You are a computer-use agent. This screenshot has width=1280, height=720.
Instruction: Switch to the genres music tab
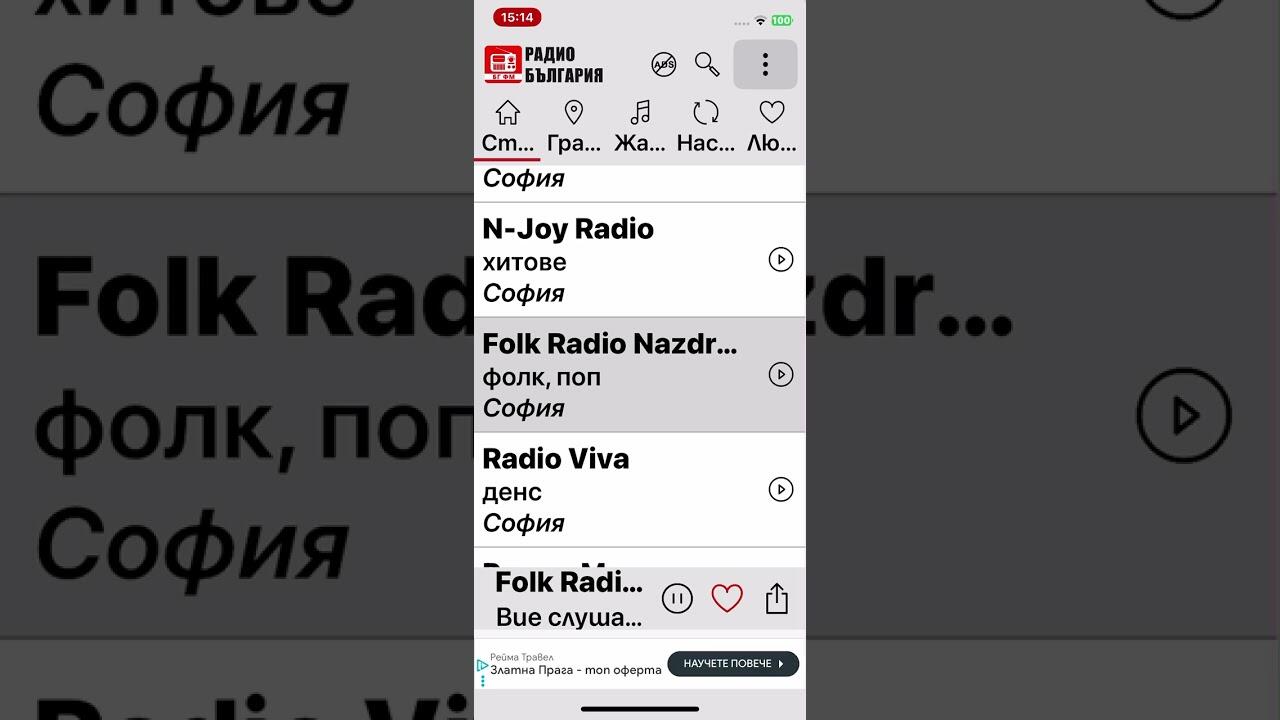coord(640,125)
